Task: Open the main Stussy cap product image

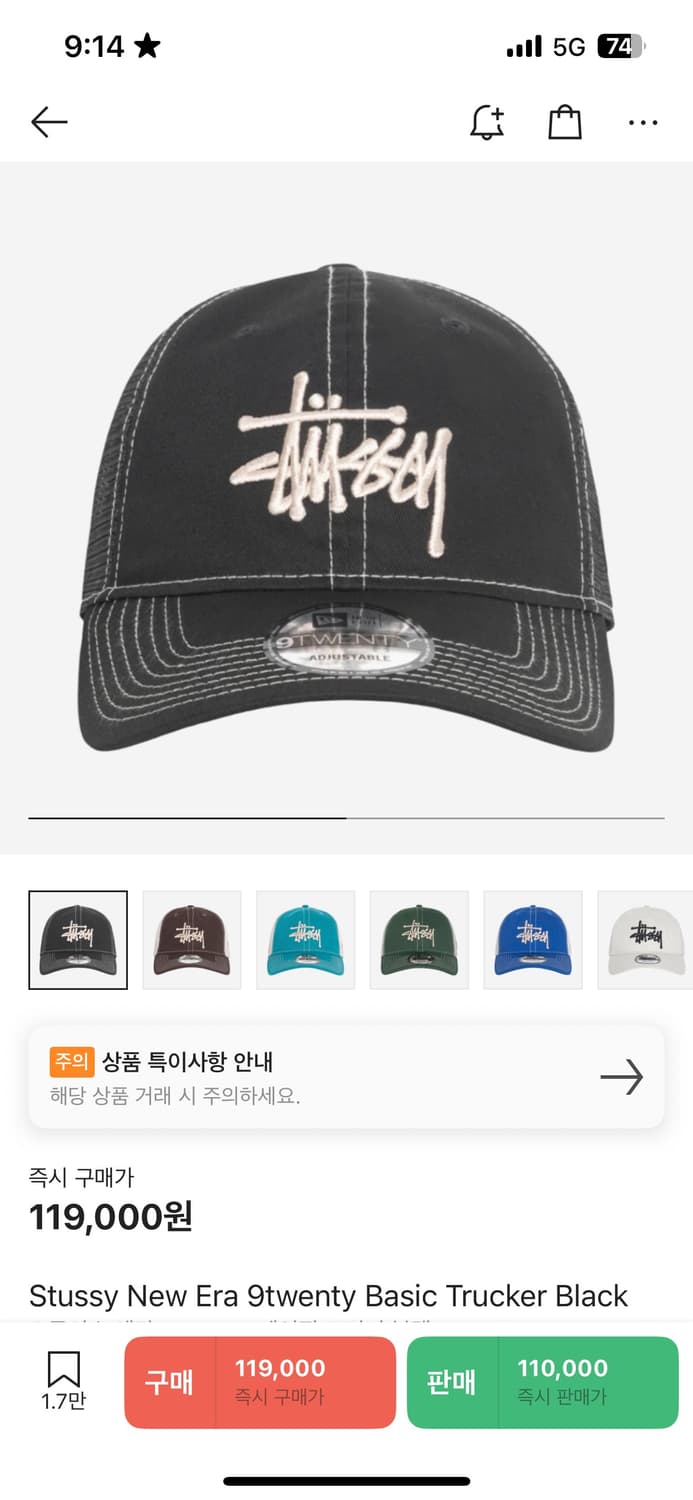Action: pos(346,510)
